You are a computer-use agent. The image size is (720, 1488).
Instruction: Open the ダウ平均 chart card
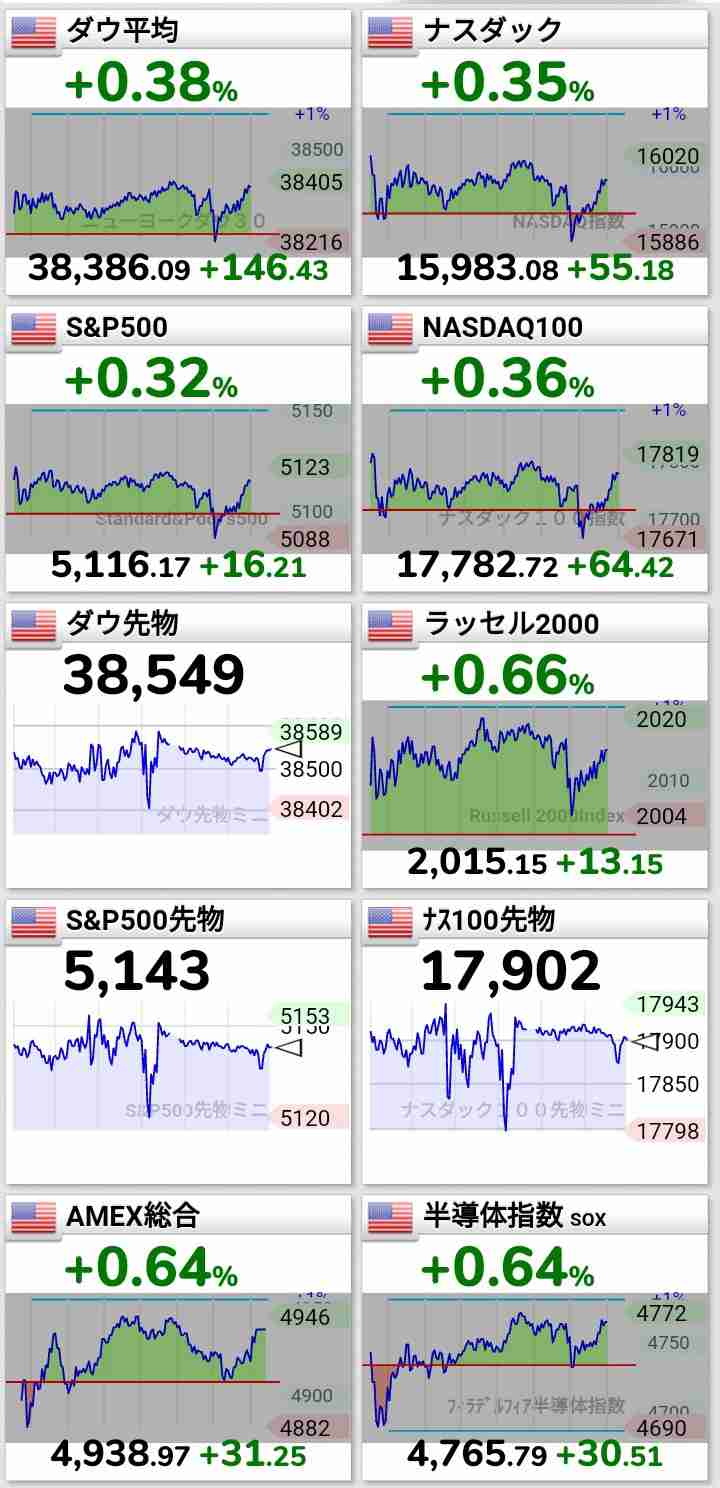179,153
